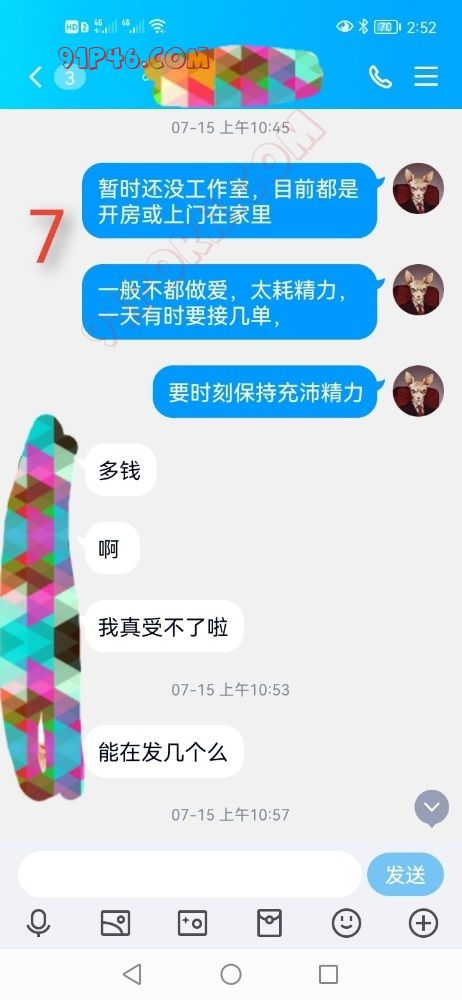Start a voice call with this contact
The width and height of the screenshot is (462, 1000).
click(x=380, y=77)
